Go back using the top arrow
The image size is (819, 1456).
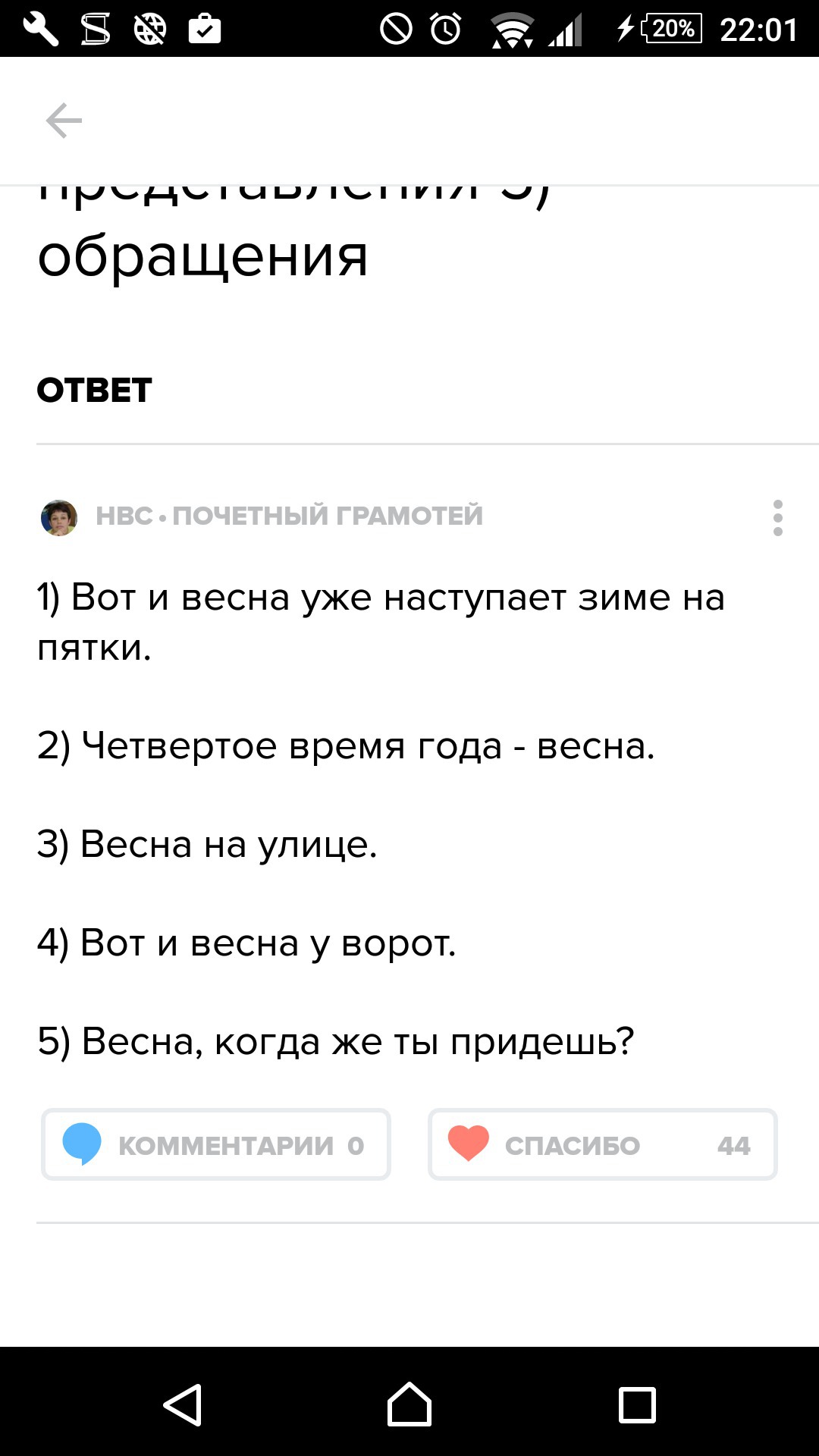(64, 121)
